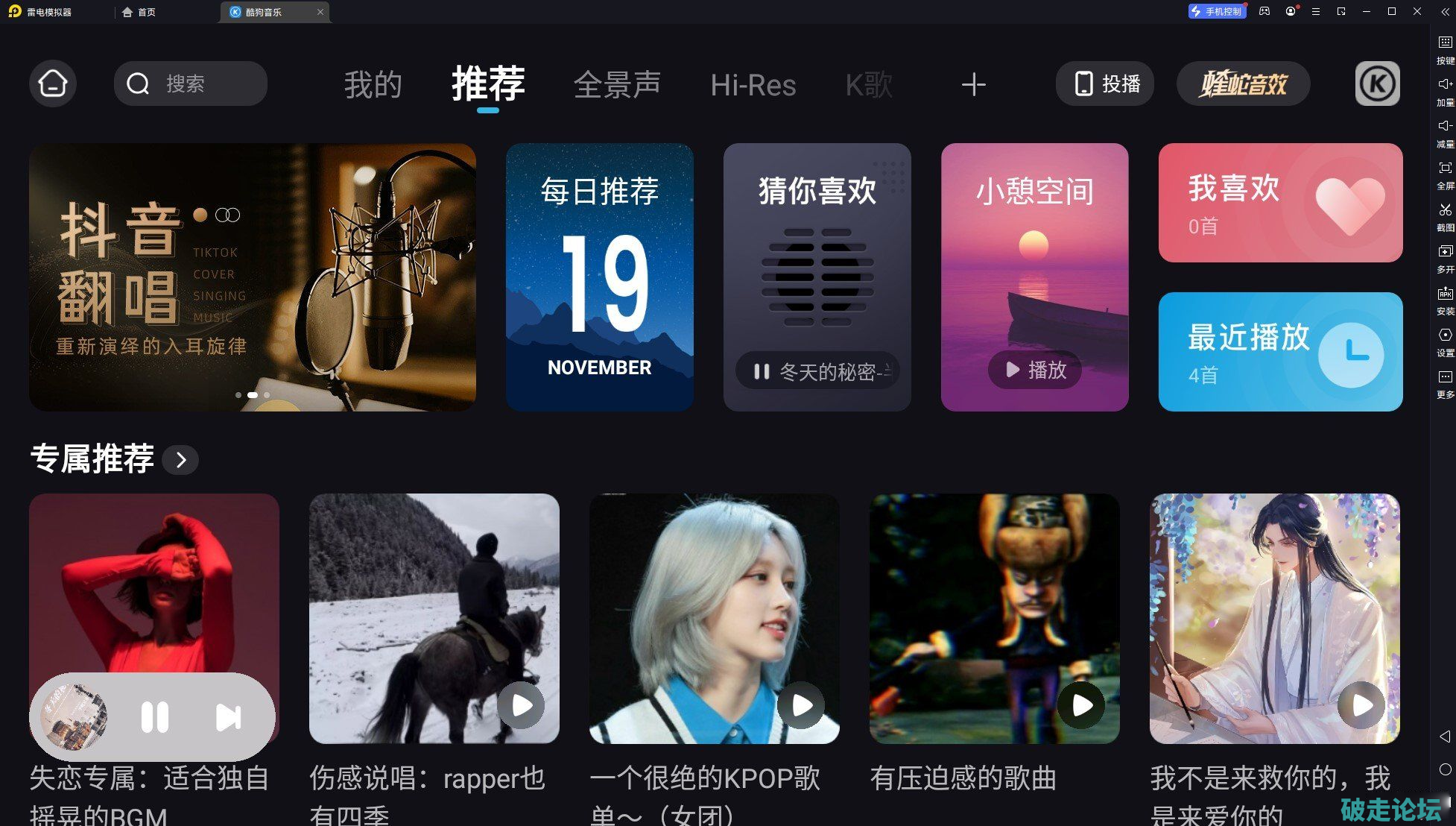Pause playback in the mini player
The width and height of the screenshot is (1456, 826).
pyautogui.click(x=155, y=718)
